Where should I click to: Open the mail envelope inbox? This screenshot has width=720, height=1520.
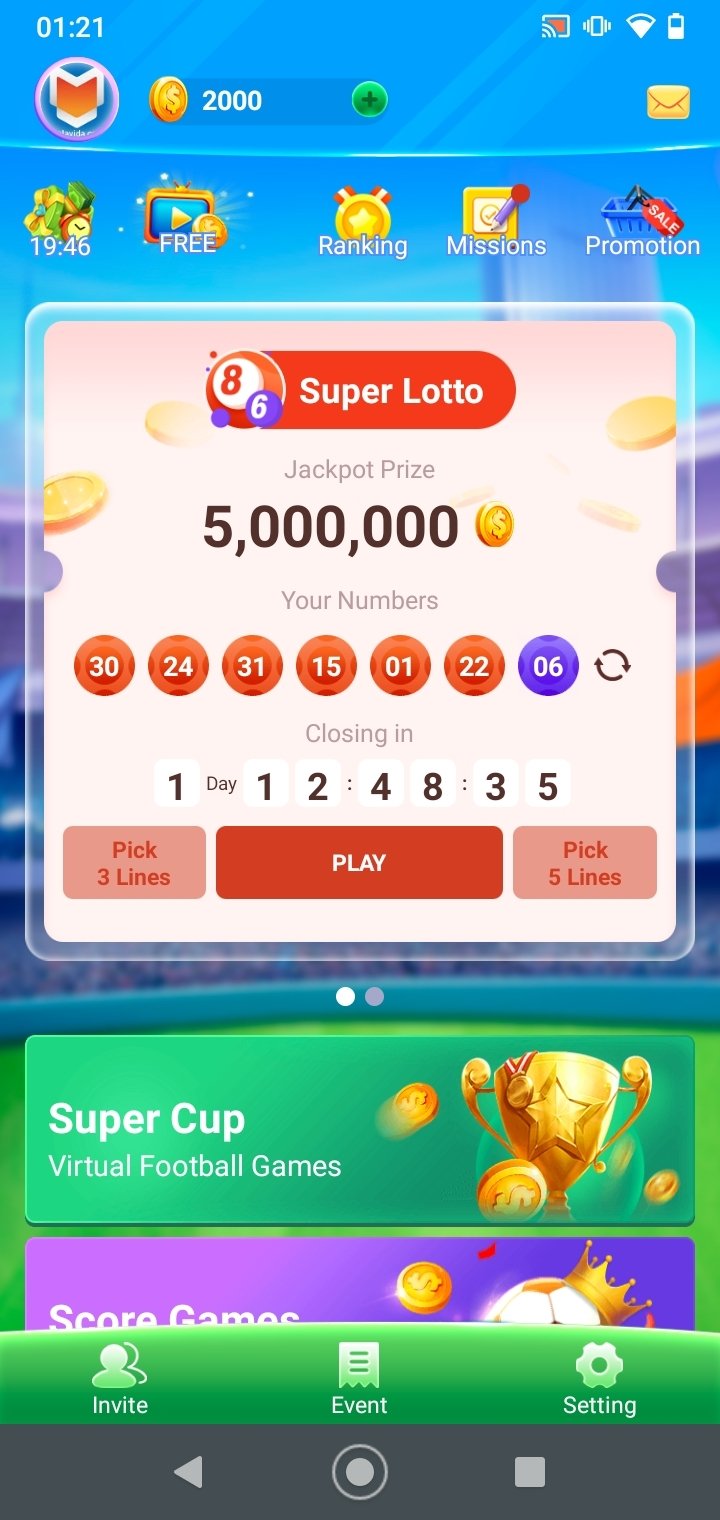pyautogui.click(x=668, y=102)
